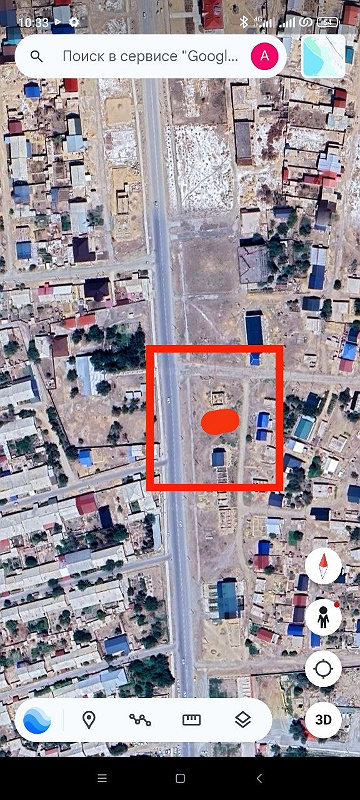
Task: Reset map orientation with the compass
Action: click(323, 566)
